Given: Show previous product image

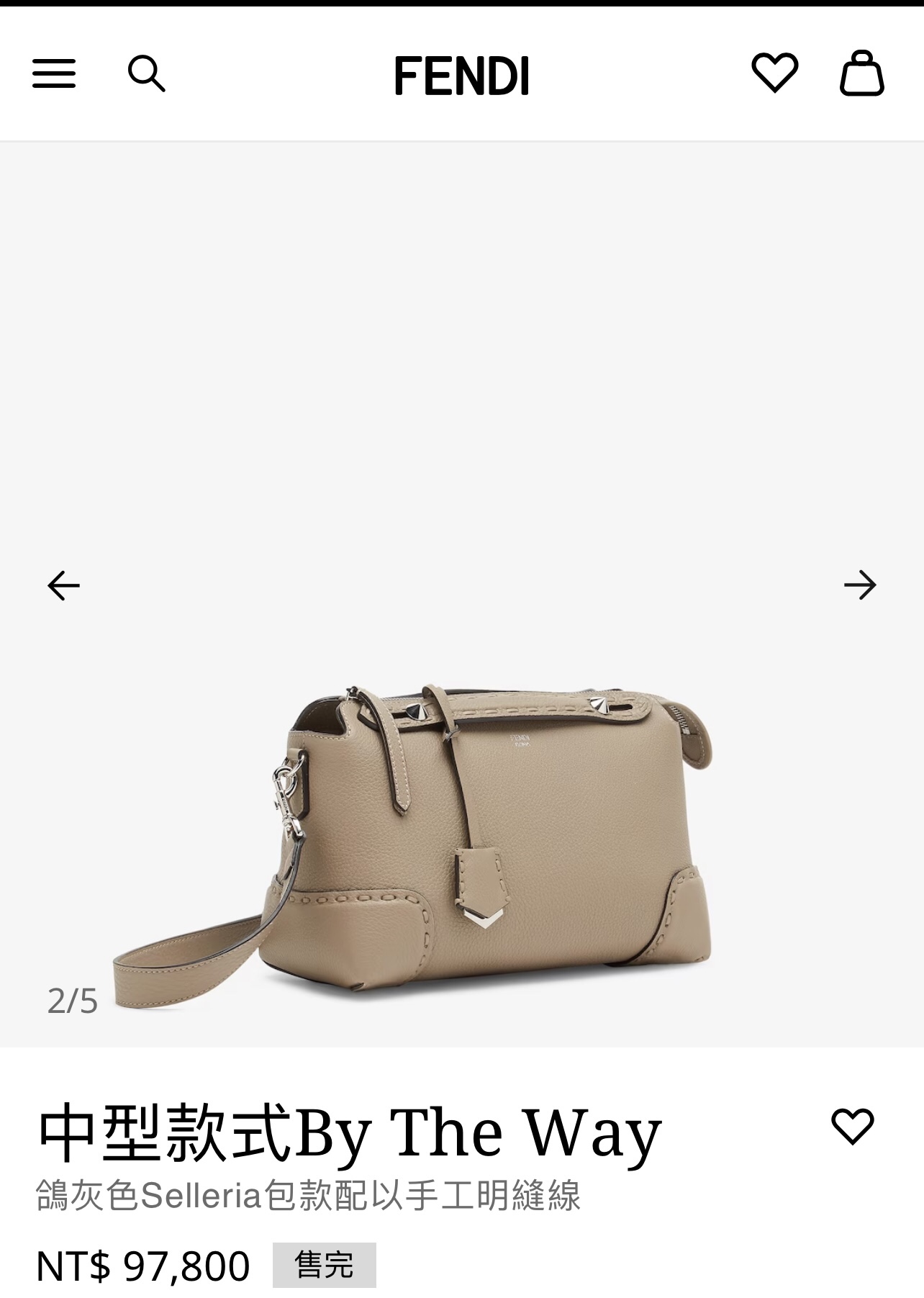Looking at the screenshot, I should click(x=63, y=585).
